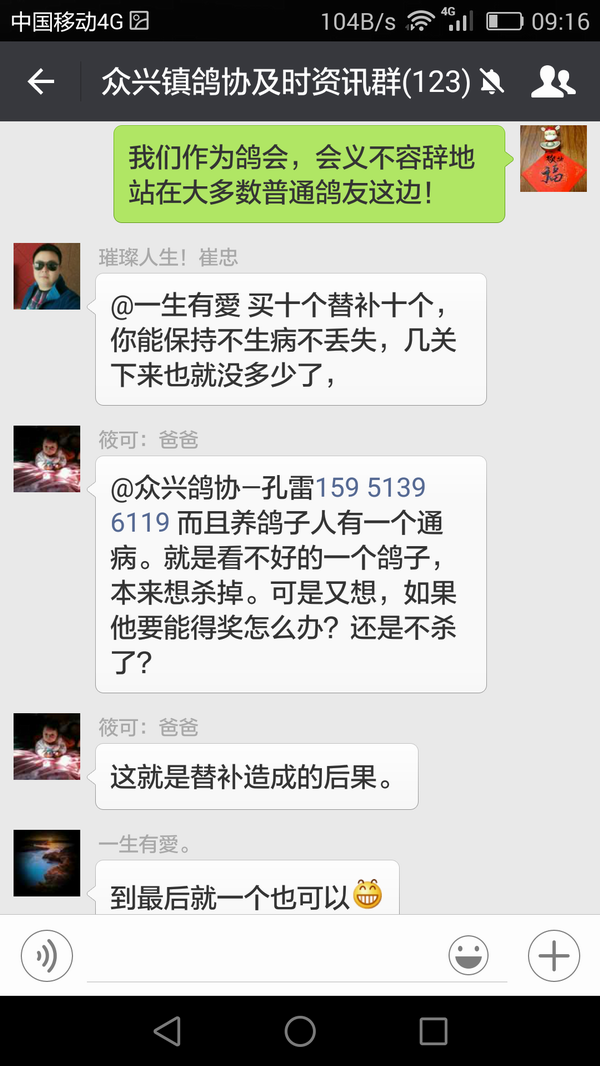
Task: Open the plus attachment menu
Action: [553, 958]
